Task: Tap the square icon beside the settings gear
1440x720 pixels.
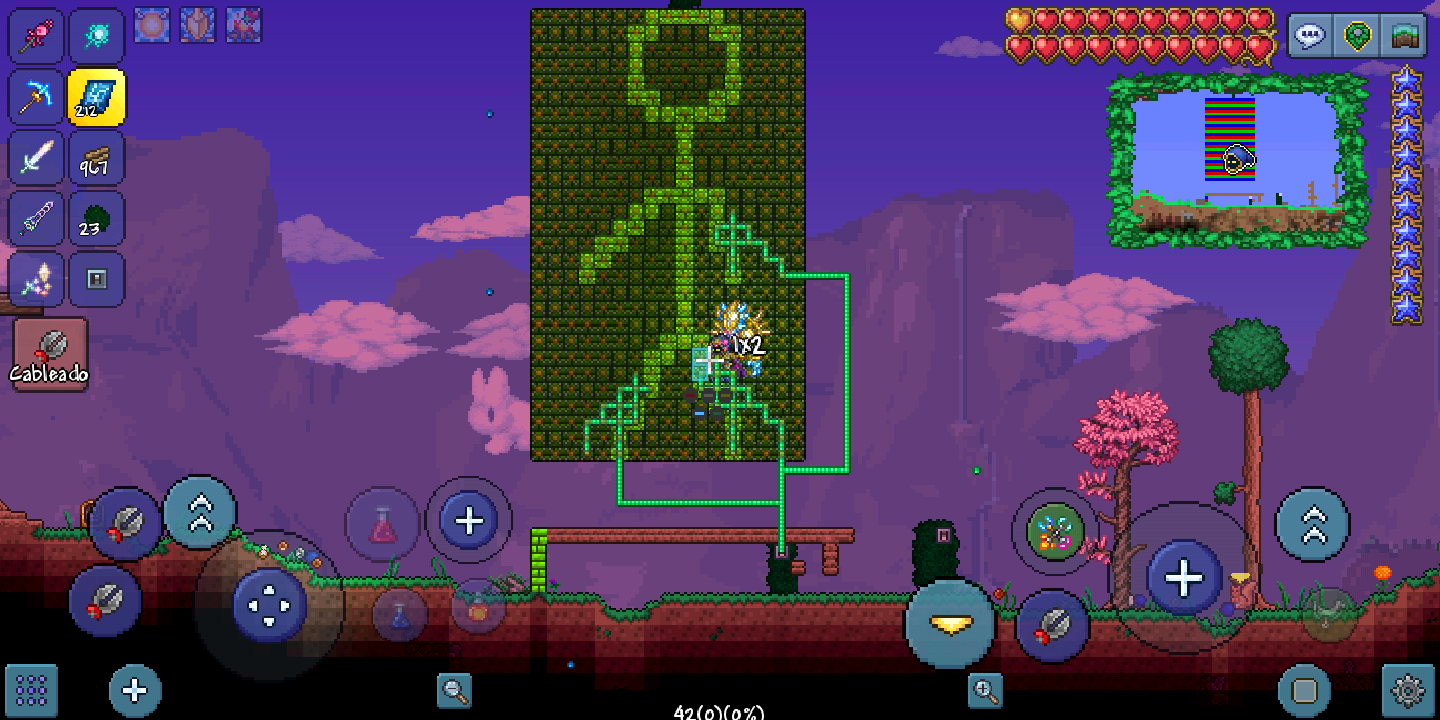Action: (x=1305, y=690)
